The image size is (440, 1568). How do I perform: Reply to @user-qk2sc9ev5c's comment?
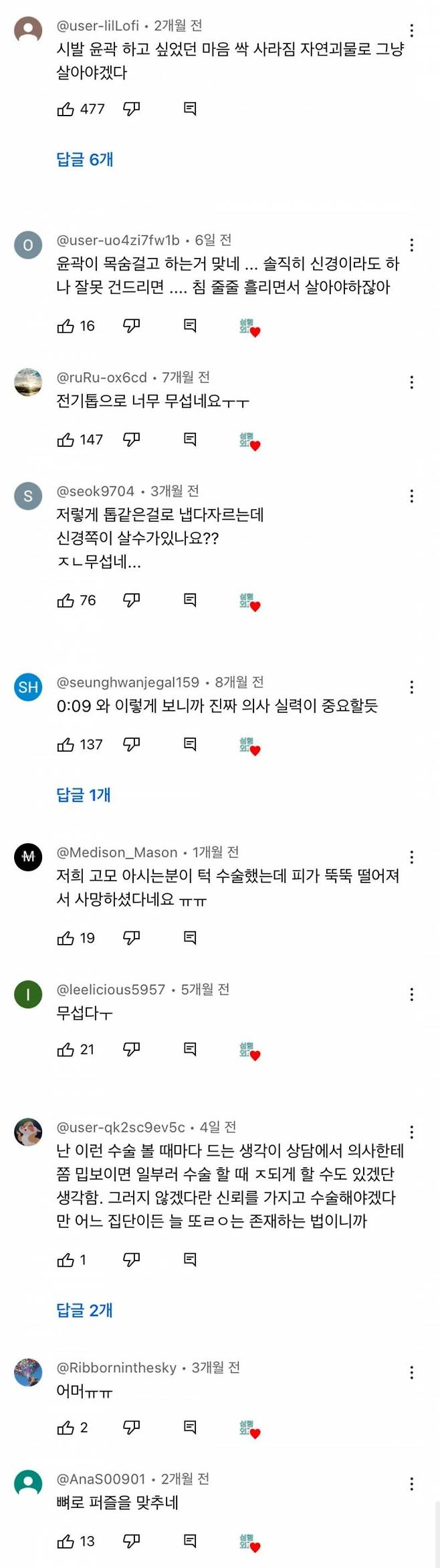pyautogui.click(x=190, y=1260)
